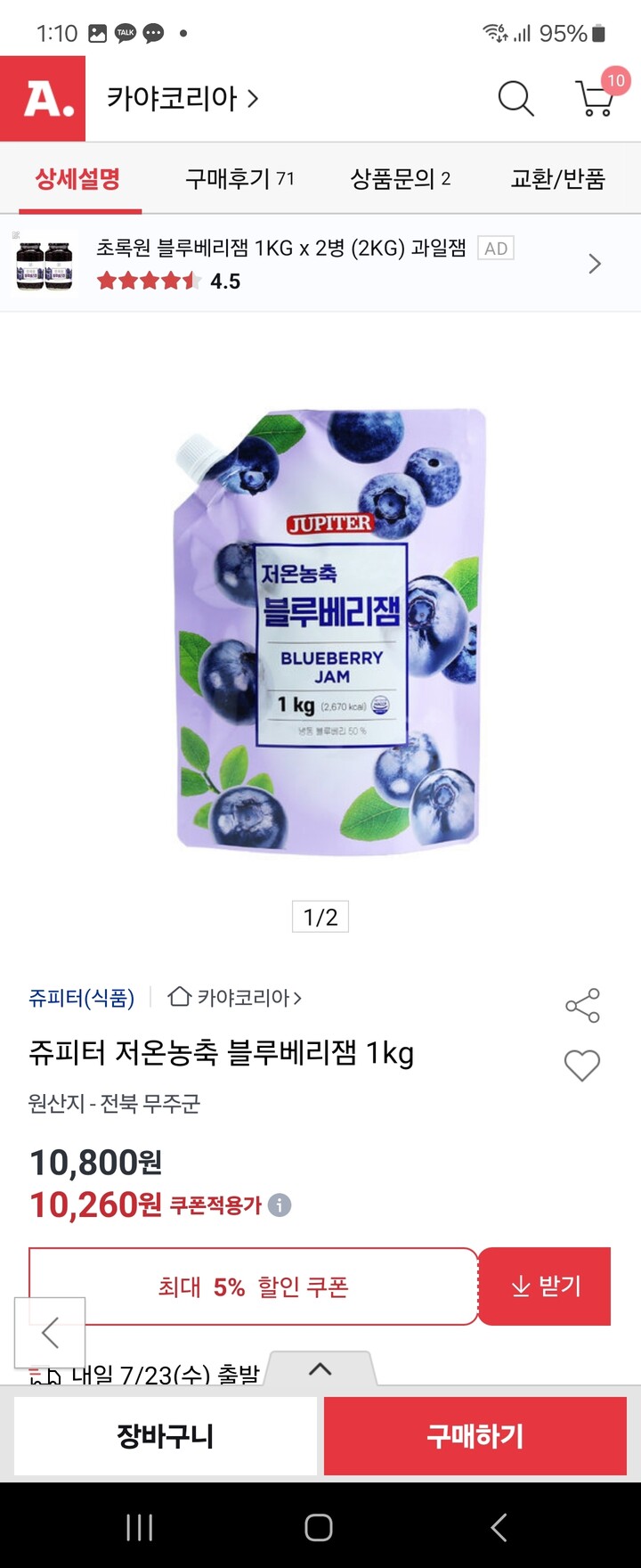Expand the 카야코리아 store name chevron
The image size is (641, 1568).
(x=254, y=100)
